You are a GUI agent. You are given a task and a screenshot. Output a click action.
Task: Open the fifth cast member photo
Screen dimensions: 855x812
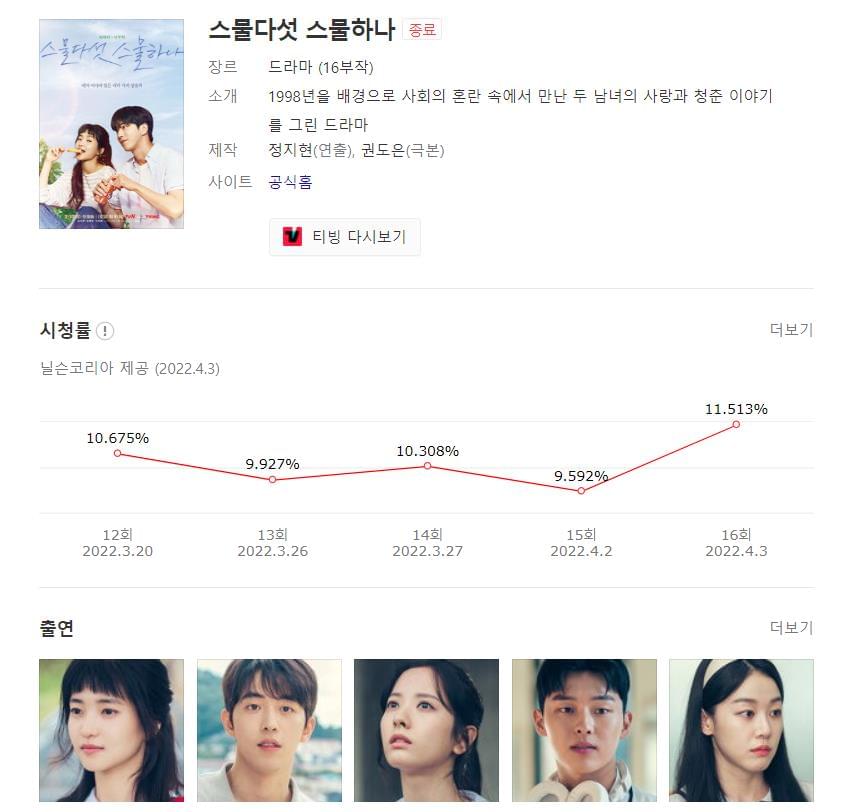741,730
